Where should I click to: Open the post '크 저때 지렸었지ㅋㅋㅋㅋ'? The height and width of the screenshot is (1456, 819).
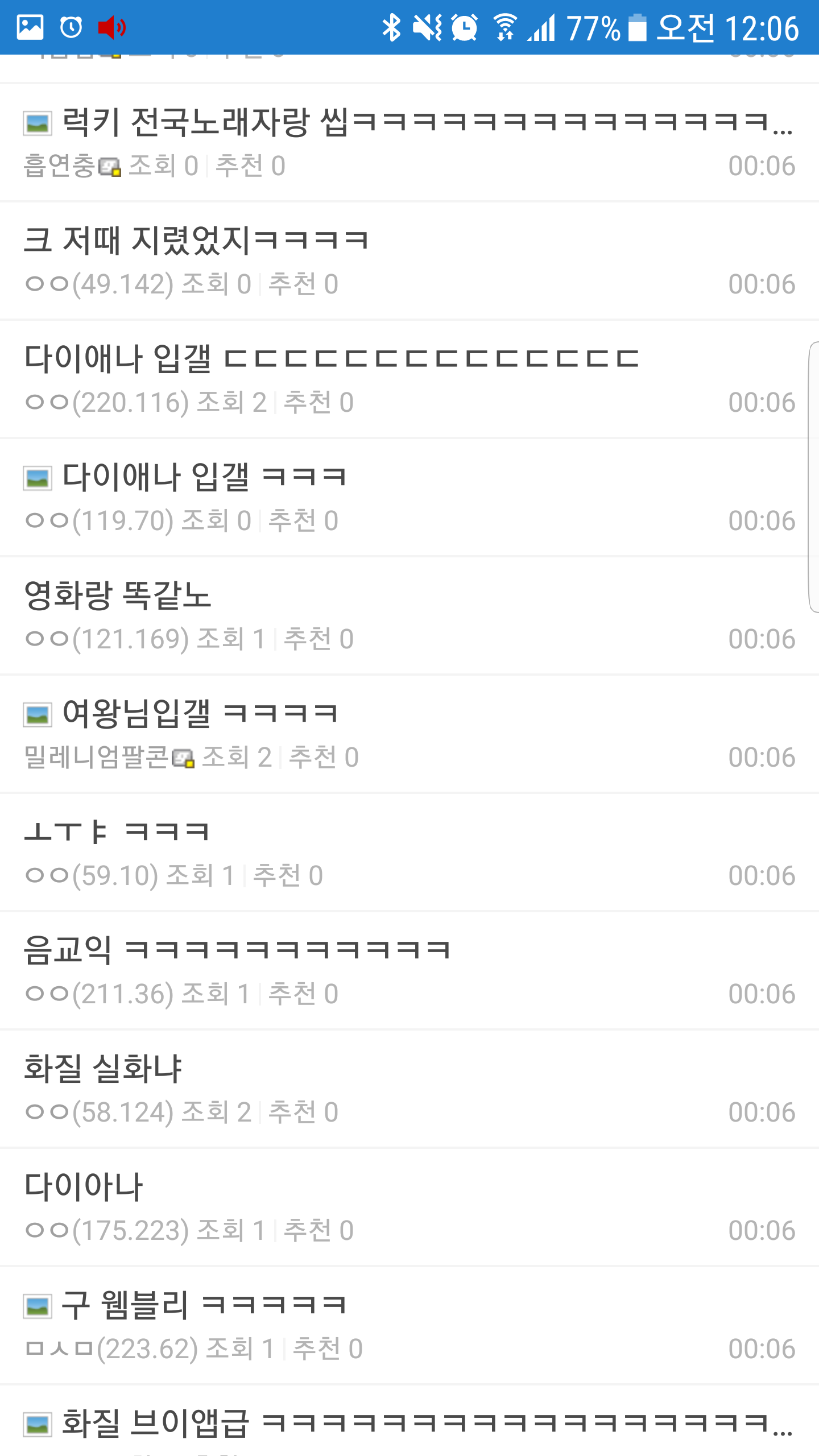(x=197, y=240)
